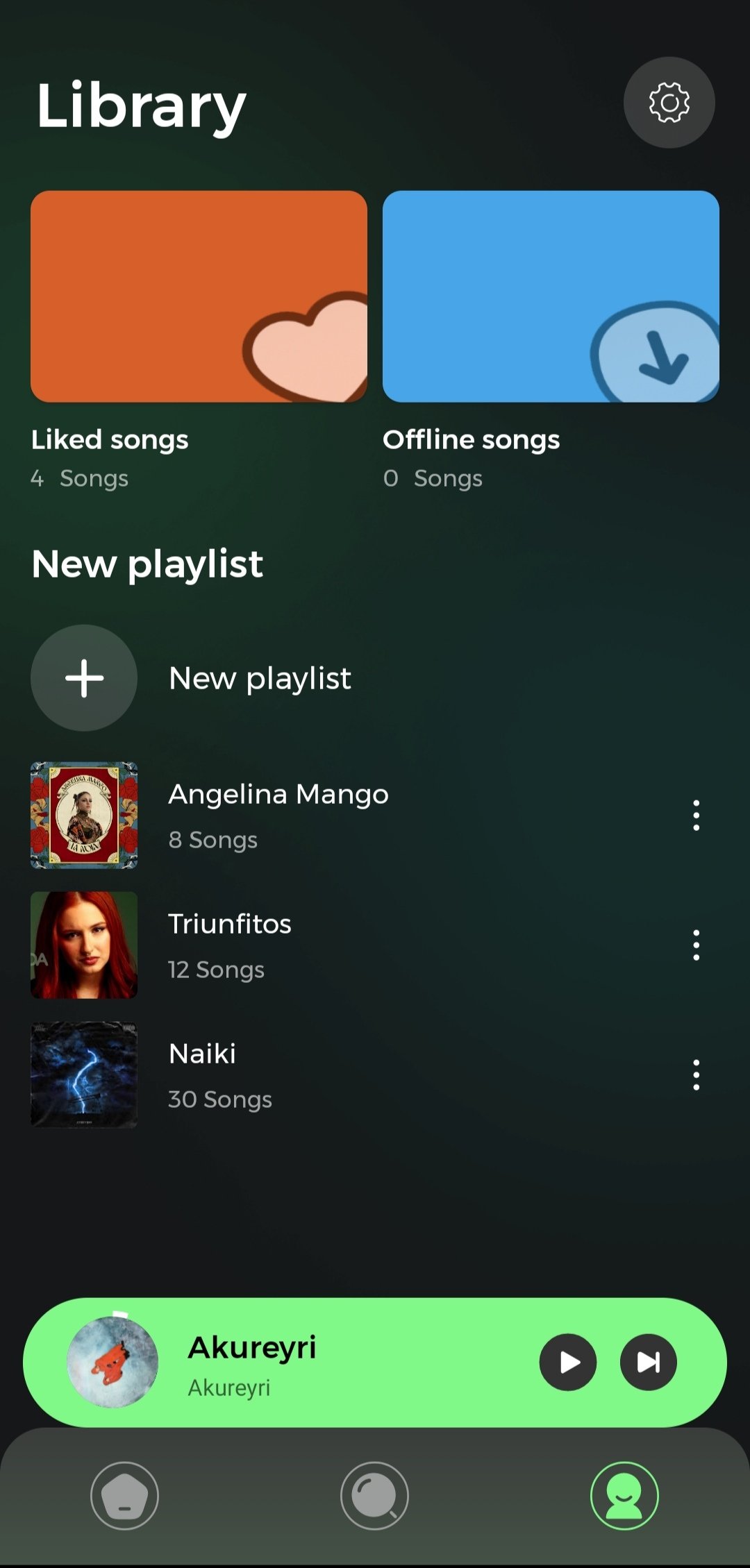Screen dimensions: 750x1568
Task: Skip to the next track
Action: coord(648,1362)
